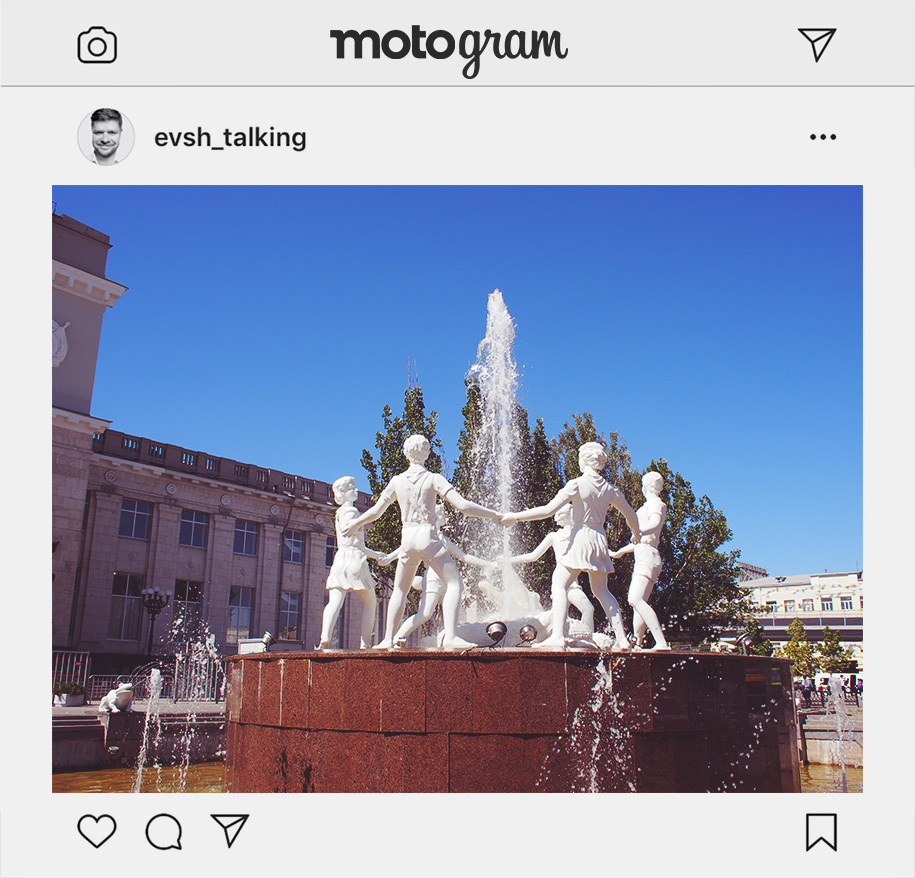Image resolution: width=915 pixels, height=878 pixels.
Task: Open the post's three-dot options menu
Action: coord(822,137)
